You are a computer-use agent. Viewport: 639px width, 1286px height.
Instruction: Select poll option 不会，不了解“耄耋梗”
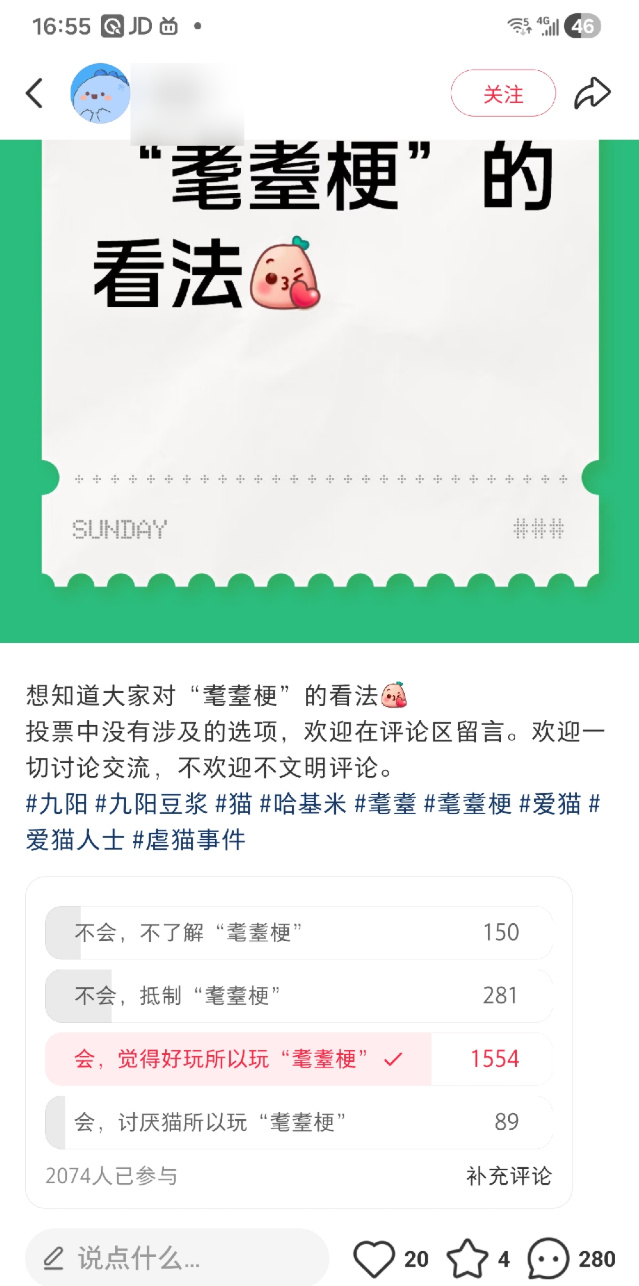(x=298, y=933)
